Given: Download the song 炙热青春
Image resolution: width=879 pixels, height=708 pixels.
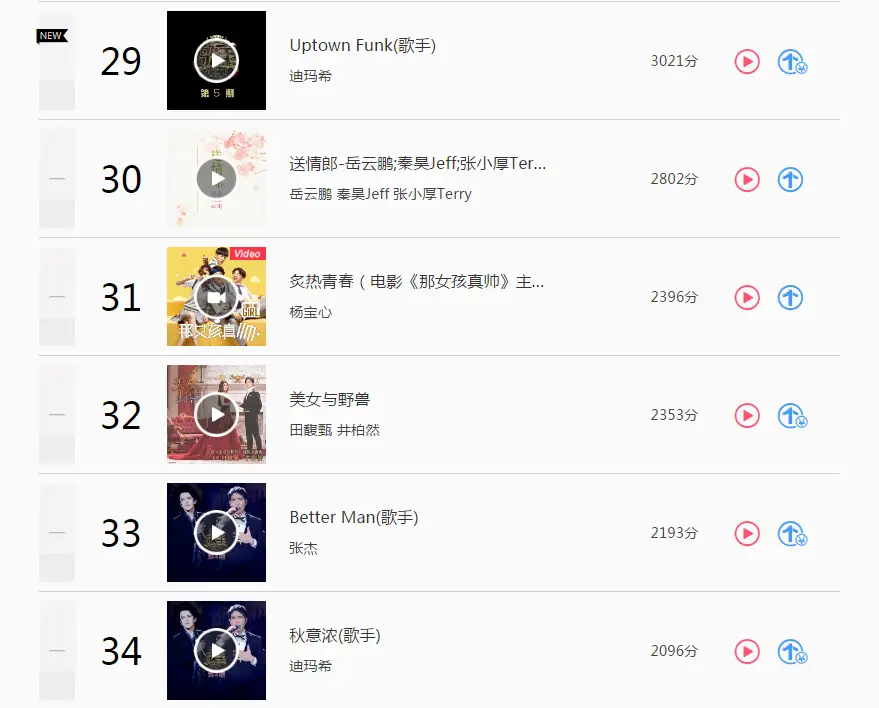Looking at the screenshot, I should (x=791, y=298).
